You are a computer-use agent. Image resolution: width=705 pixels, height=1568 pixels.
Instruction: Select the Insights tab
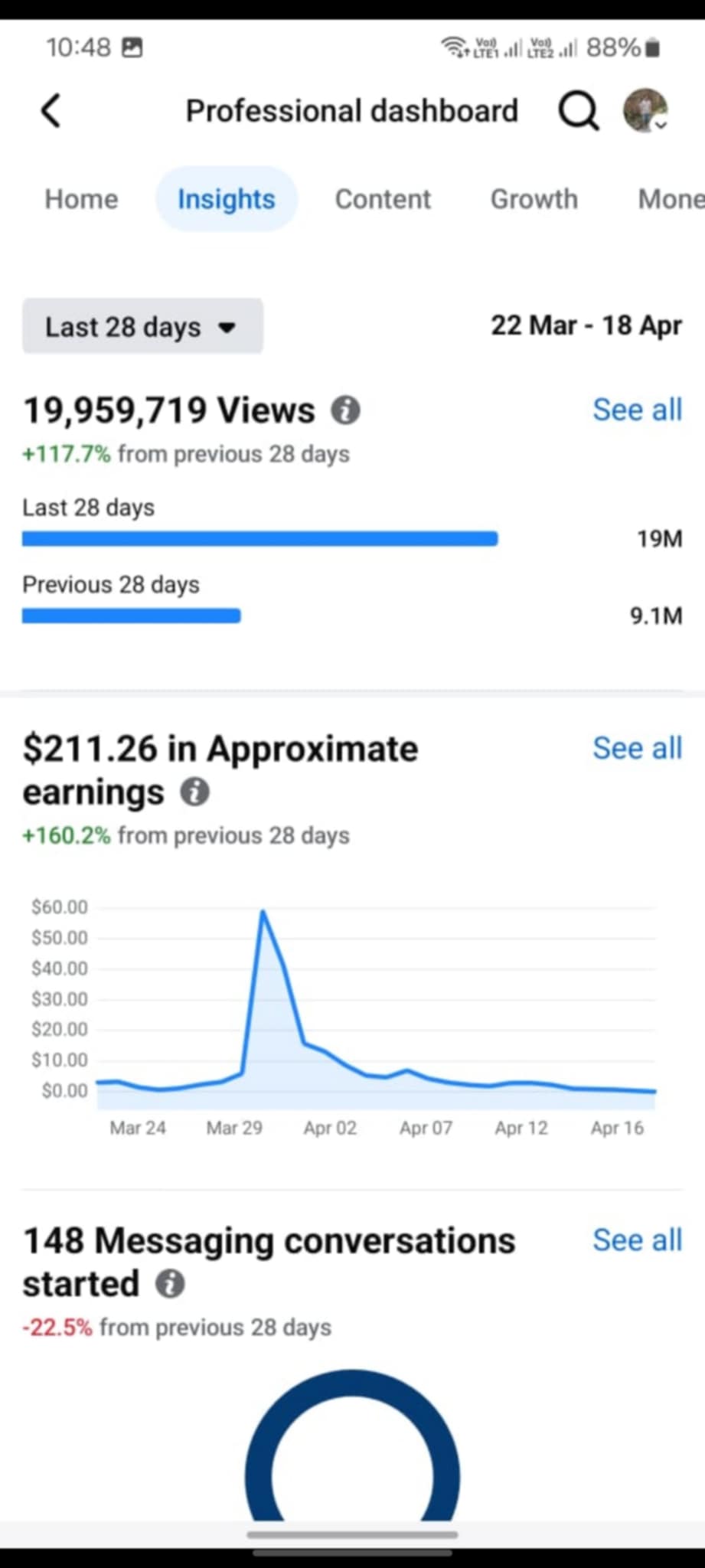click(227, 199)
